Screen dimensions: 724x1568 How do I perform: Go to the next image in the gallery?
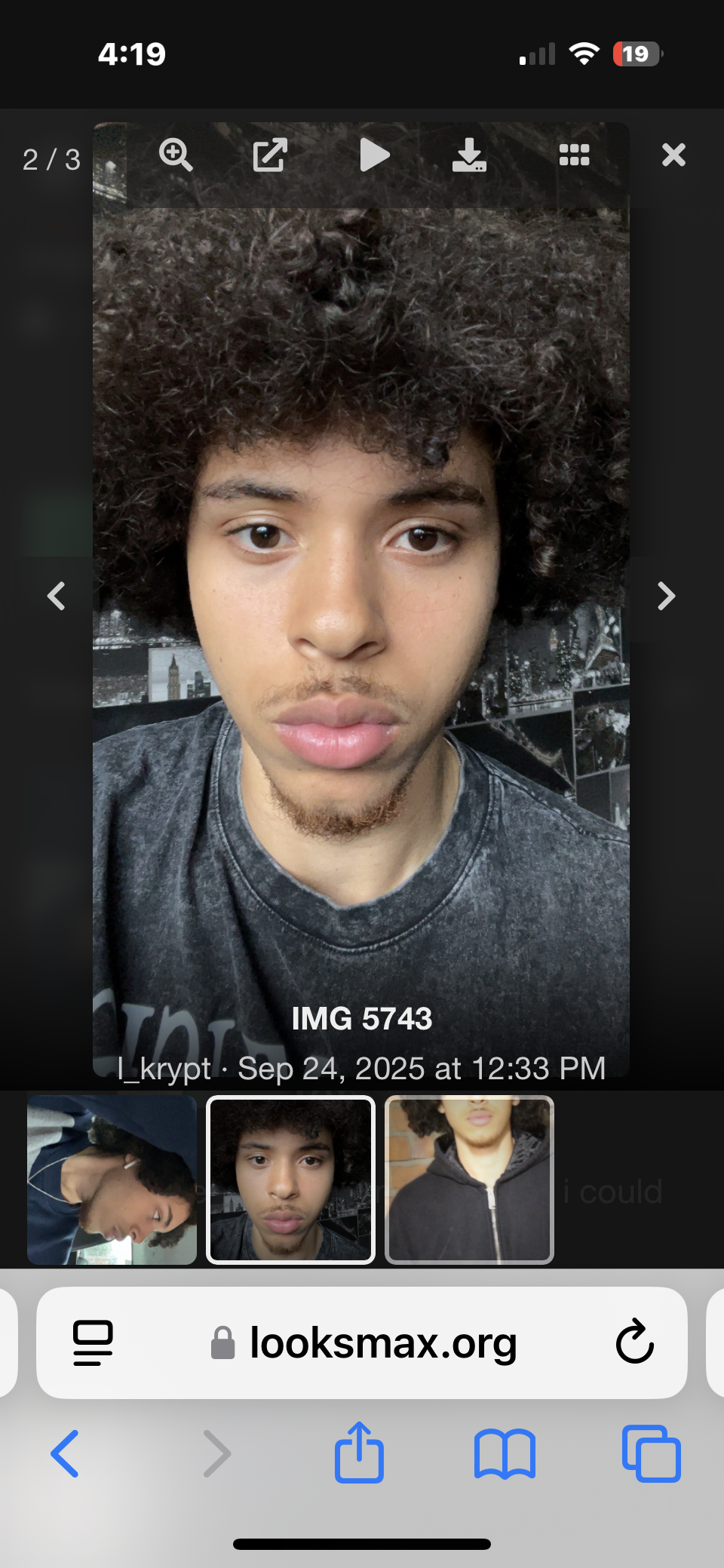(x=665, y=596)
